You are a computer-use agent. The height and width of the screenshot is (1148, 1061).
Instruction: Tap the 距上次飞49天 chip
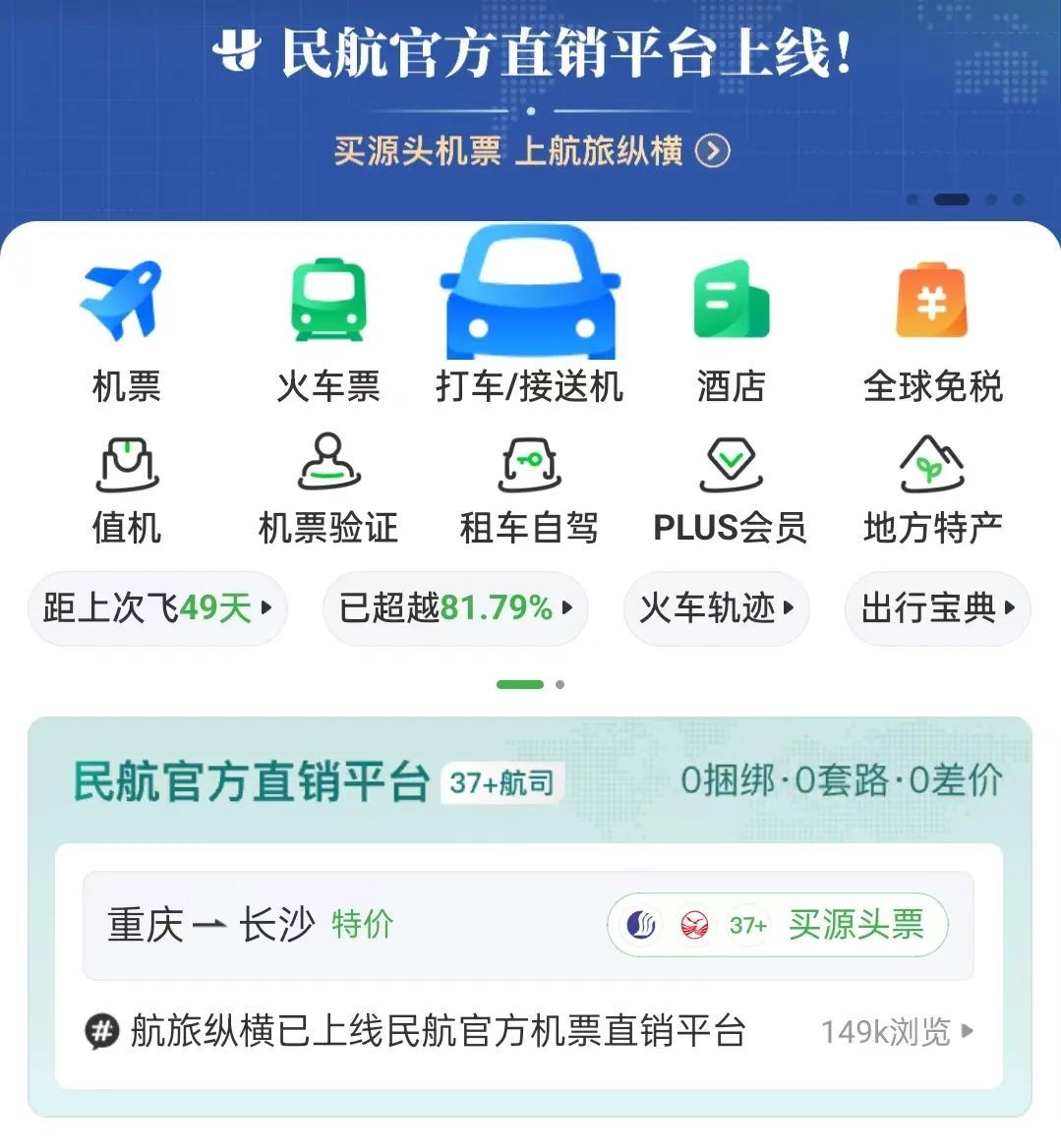[x=157, y=608]
